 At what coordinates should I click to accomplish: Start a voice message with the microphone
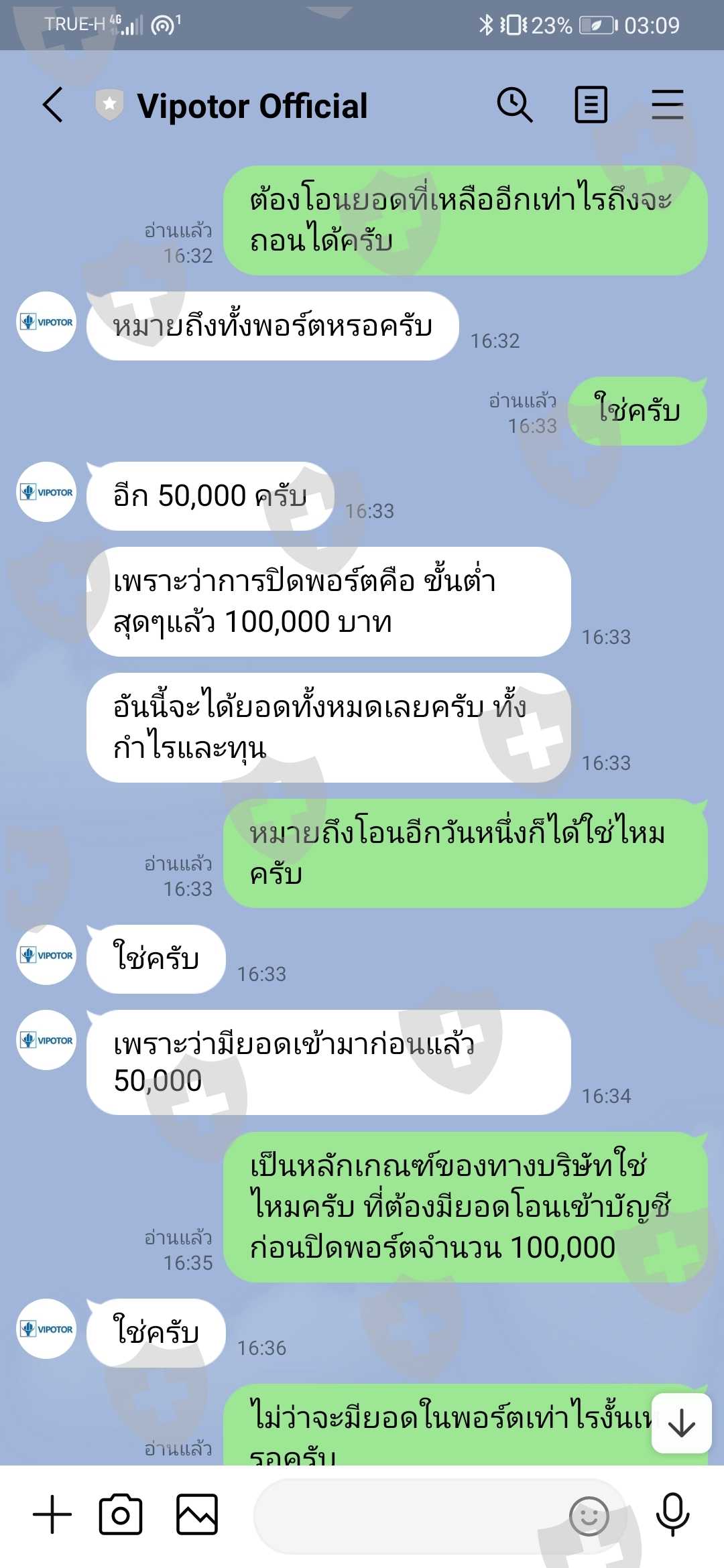point(673,1514)
